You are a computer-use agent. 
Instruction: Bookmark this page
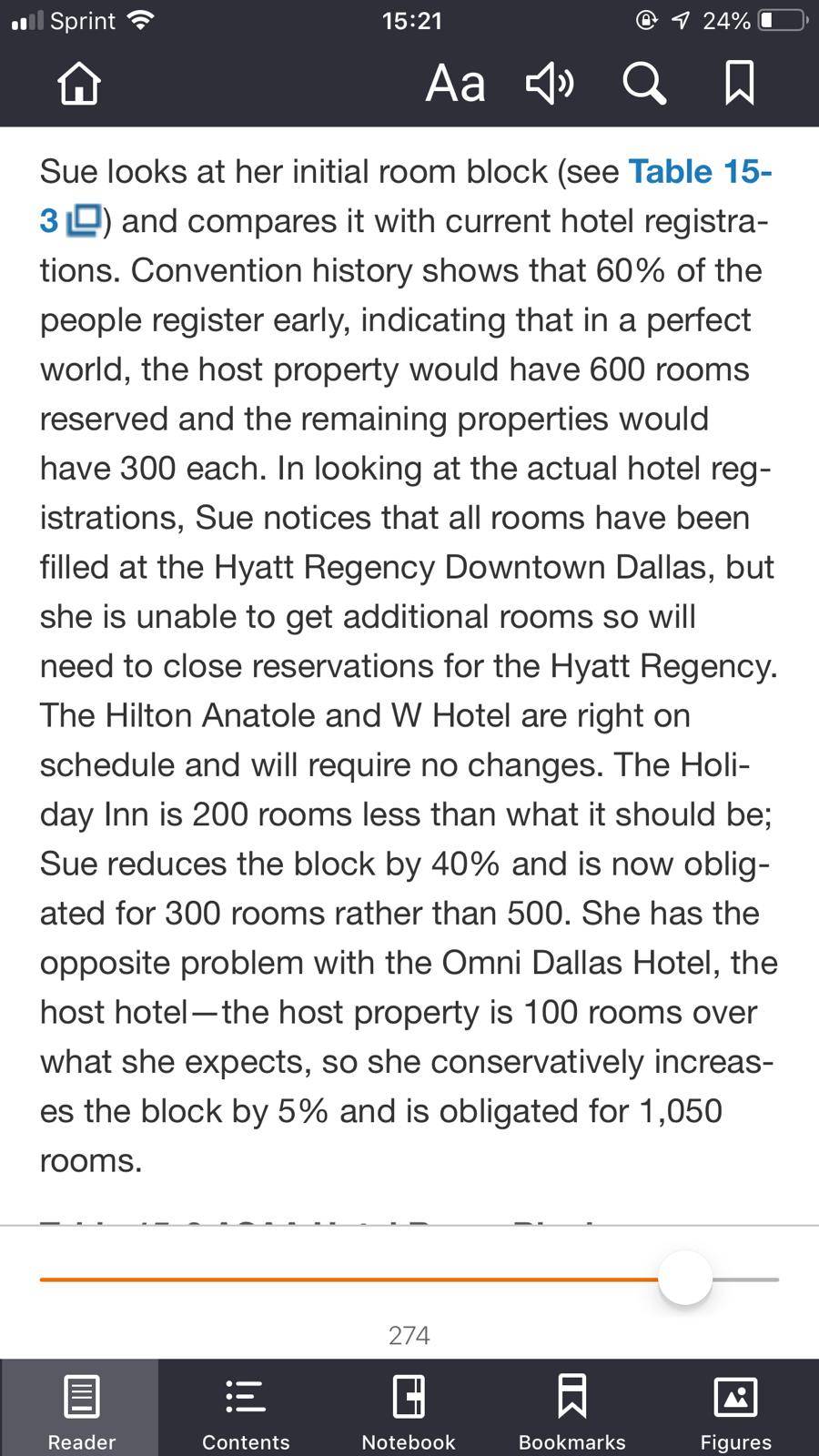coord(739,83)
